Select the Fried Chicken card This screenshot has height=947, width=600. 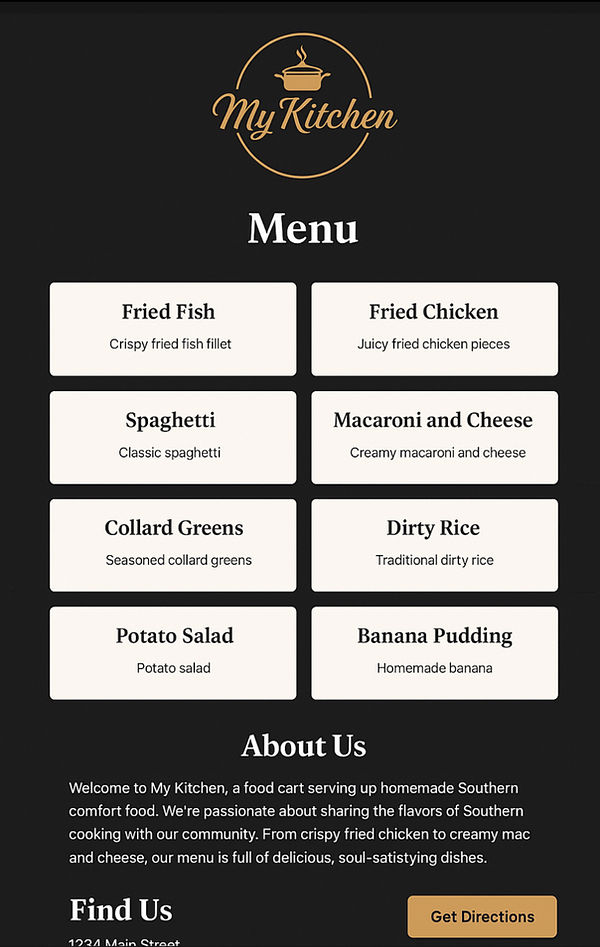click(434, 329)
